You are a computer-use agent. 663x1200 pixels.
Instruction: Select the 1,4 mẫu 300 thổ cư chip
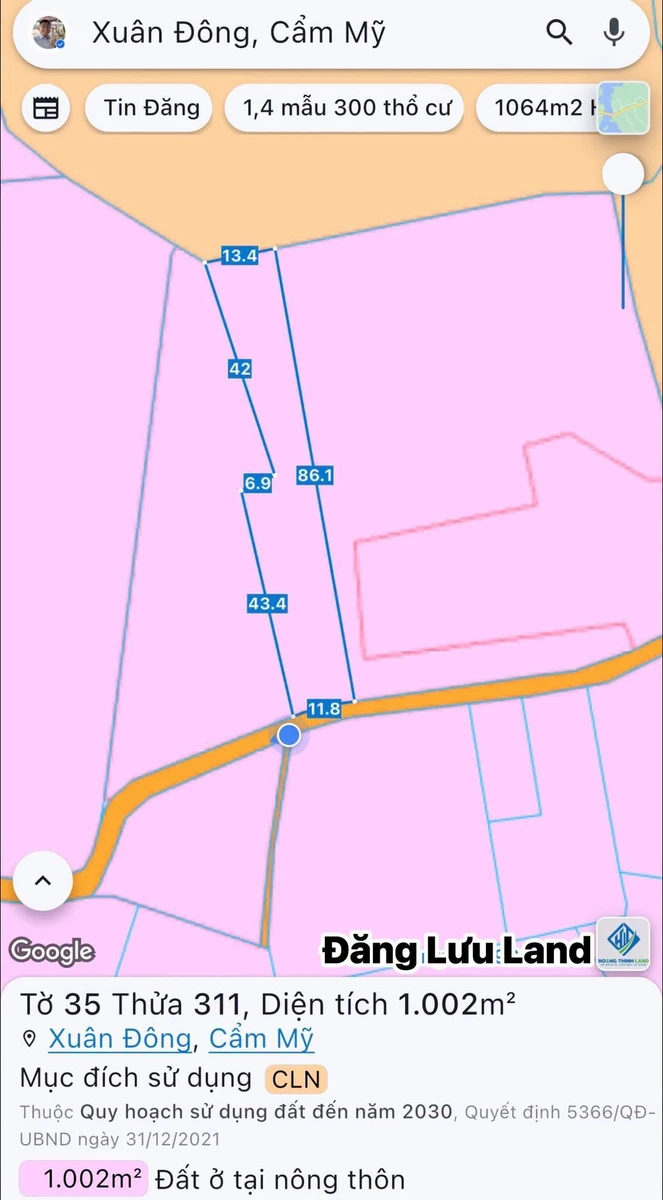345,108
